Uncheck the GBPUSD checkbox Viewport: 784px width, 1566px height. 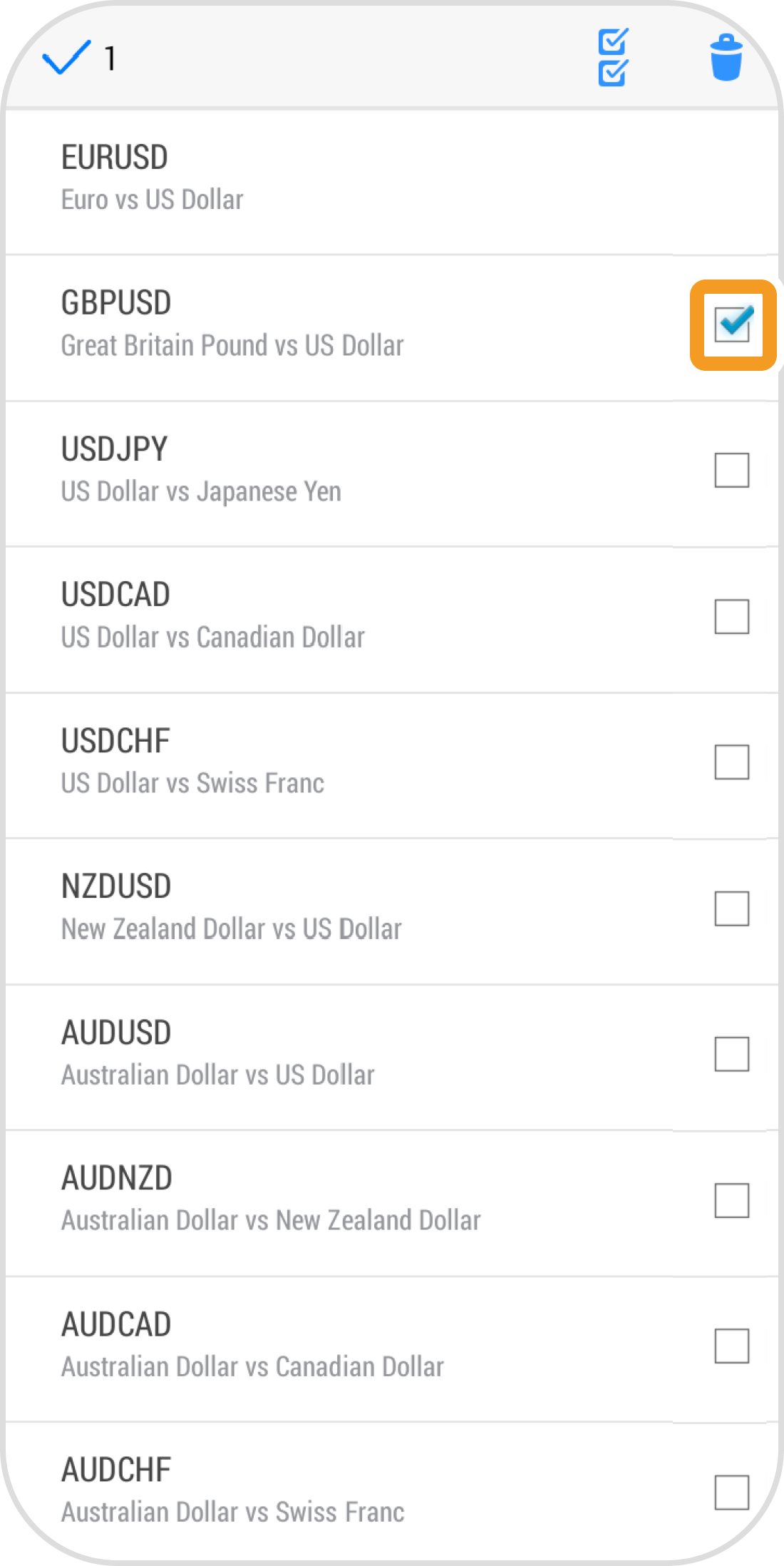[732, 324]
